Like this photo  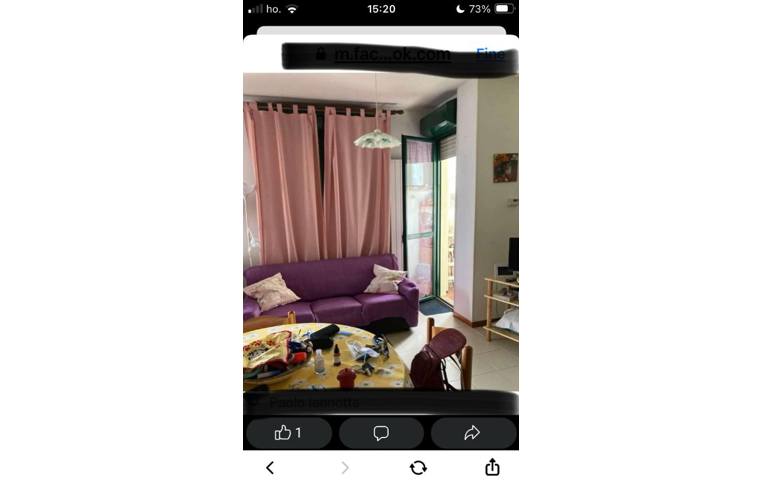pos(288,433)
